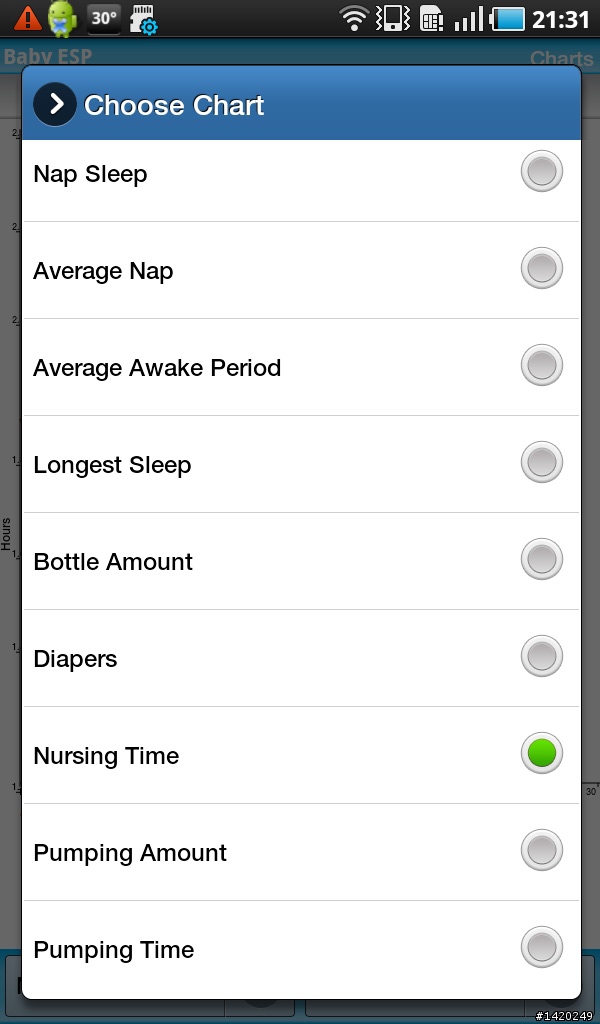The height and width of the screenshot is (1024, 600).
Task: Pick the Average Awake Period chart
Action: click(301, 367)
